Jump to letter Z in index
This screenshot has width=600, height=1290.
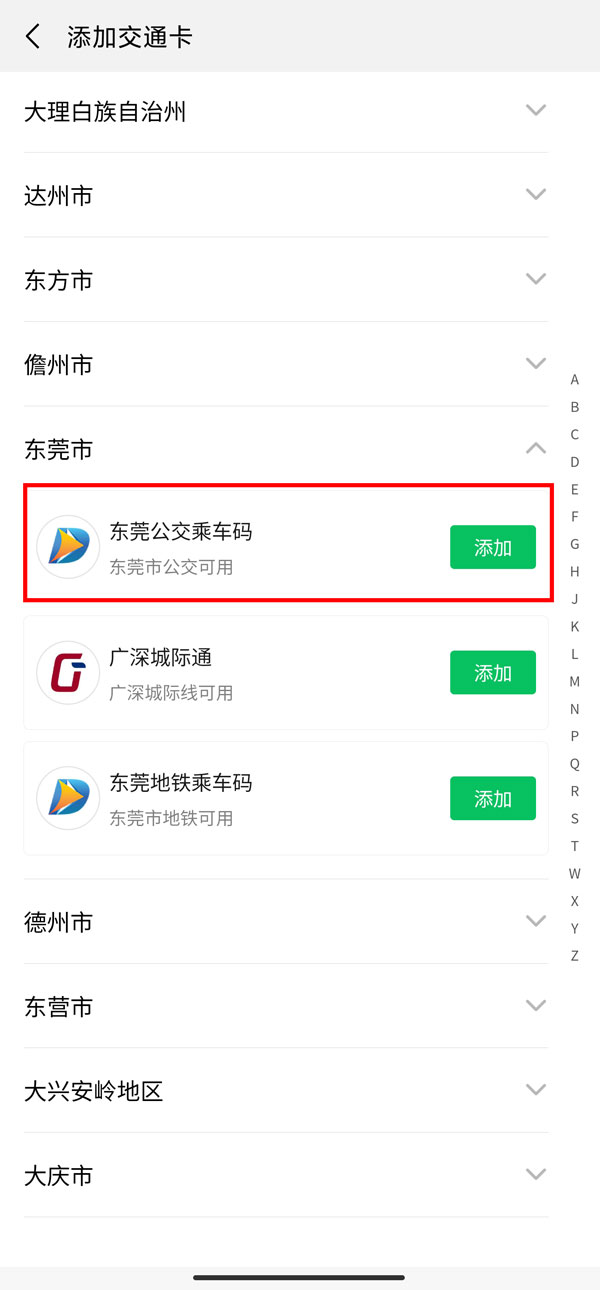(x=574, y=956)
